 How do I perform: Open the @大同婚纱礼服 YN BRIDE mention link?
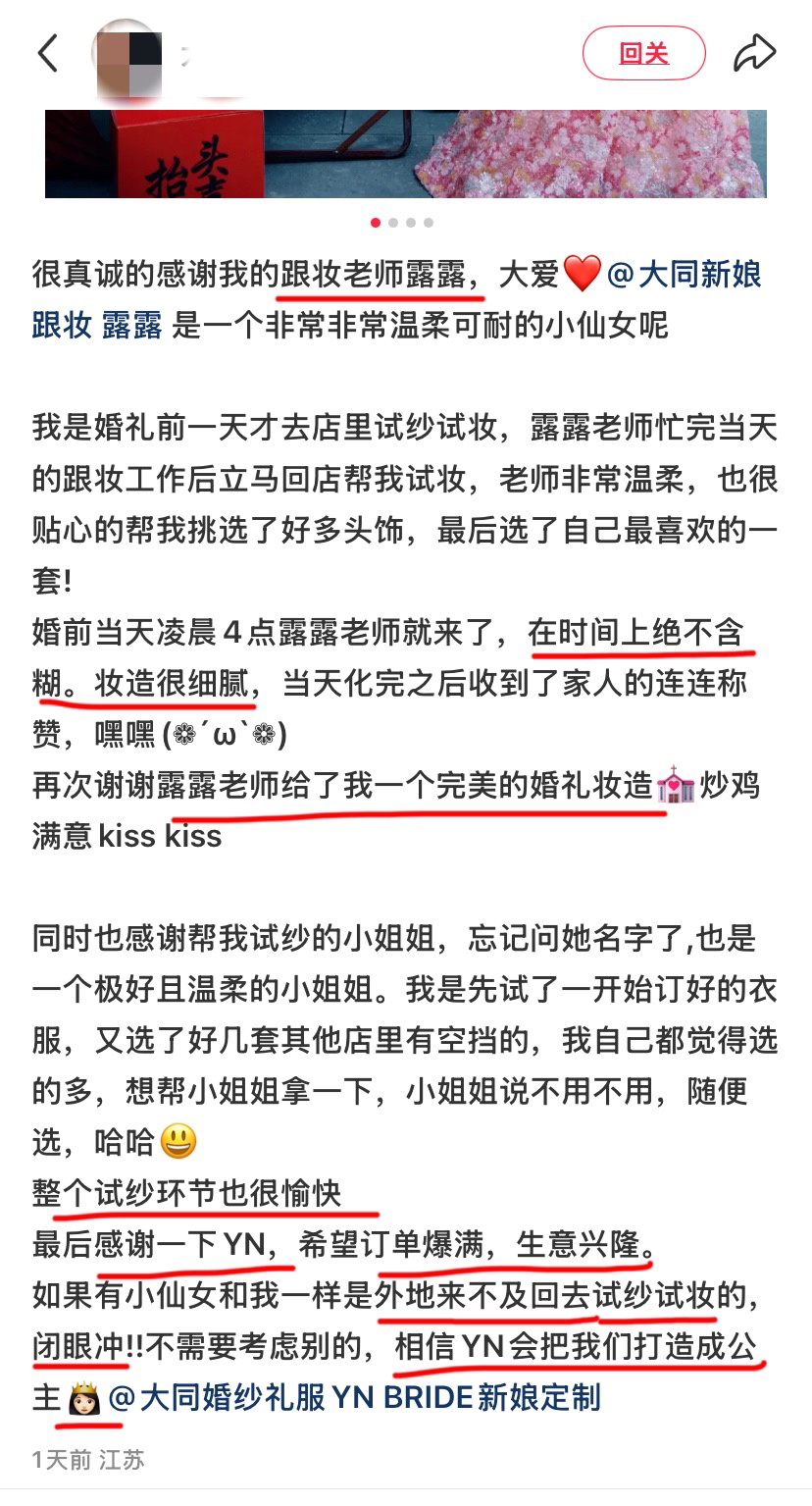click(x=353, y=1397)
